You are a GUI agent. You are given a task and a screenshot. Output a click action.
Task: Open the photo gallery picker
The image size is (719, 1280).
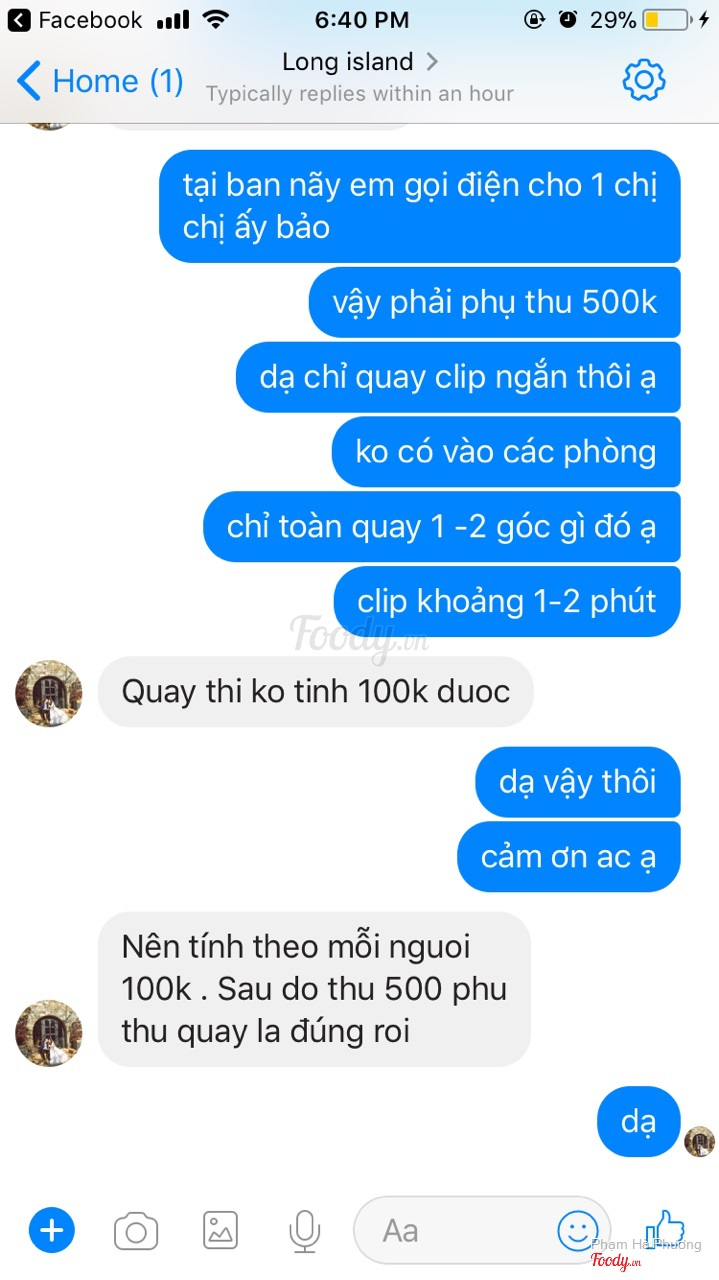(x=221, y=1230)
